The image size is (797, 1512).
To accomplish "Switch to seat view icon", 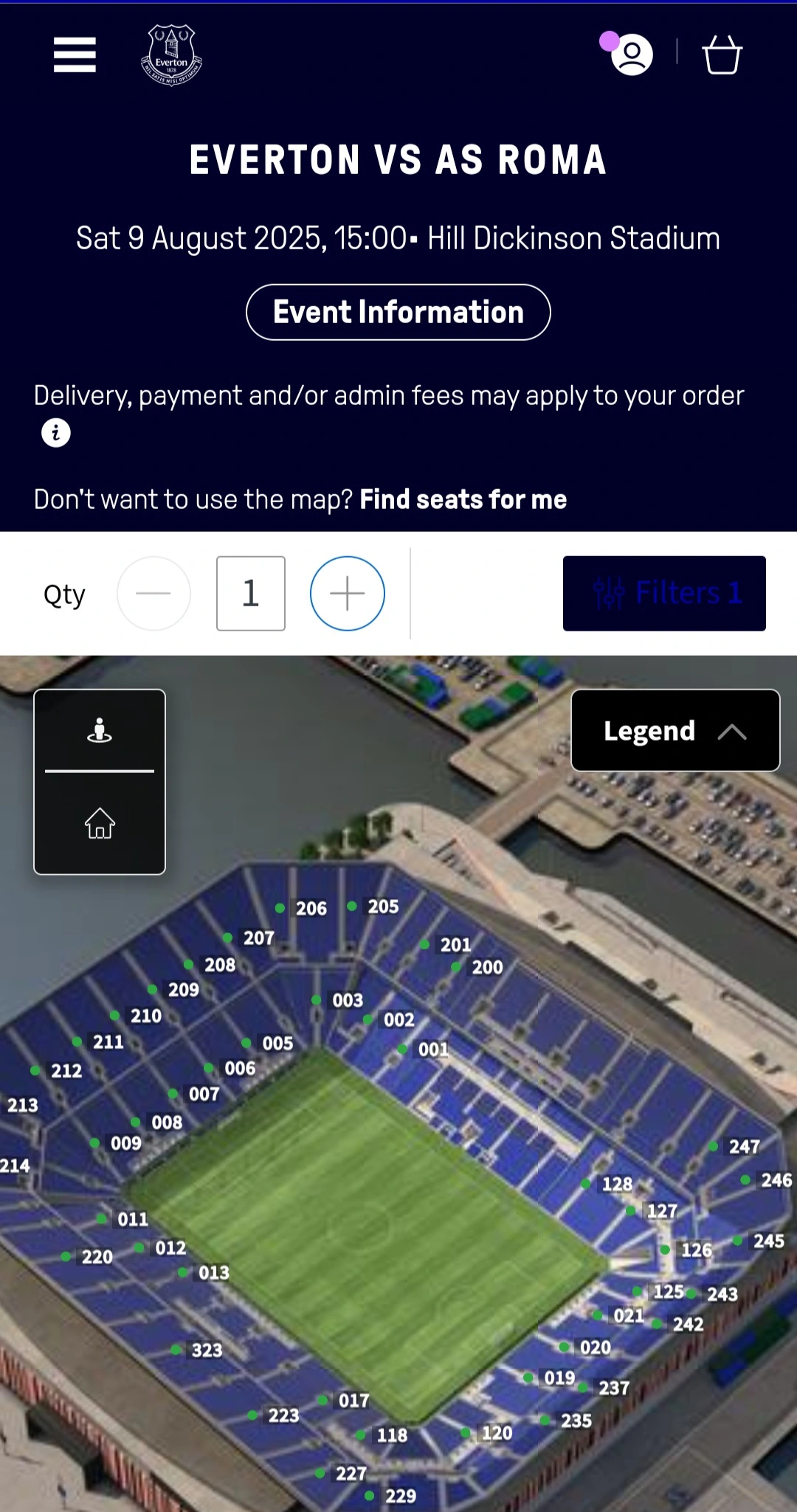I will [x=100, y=730].
